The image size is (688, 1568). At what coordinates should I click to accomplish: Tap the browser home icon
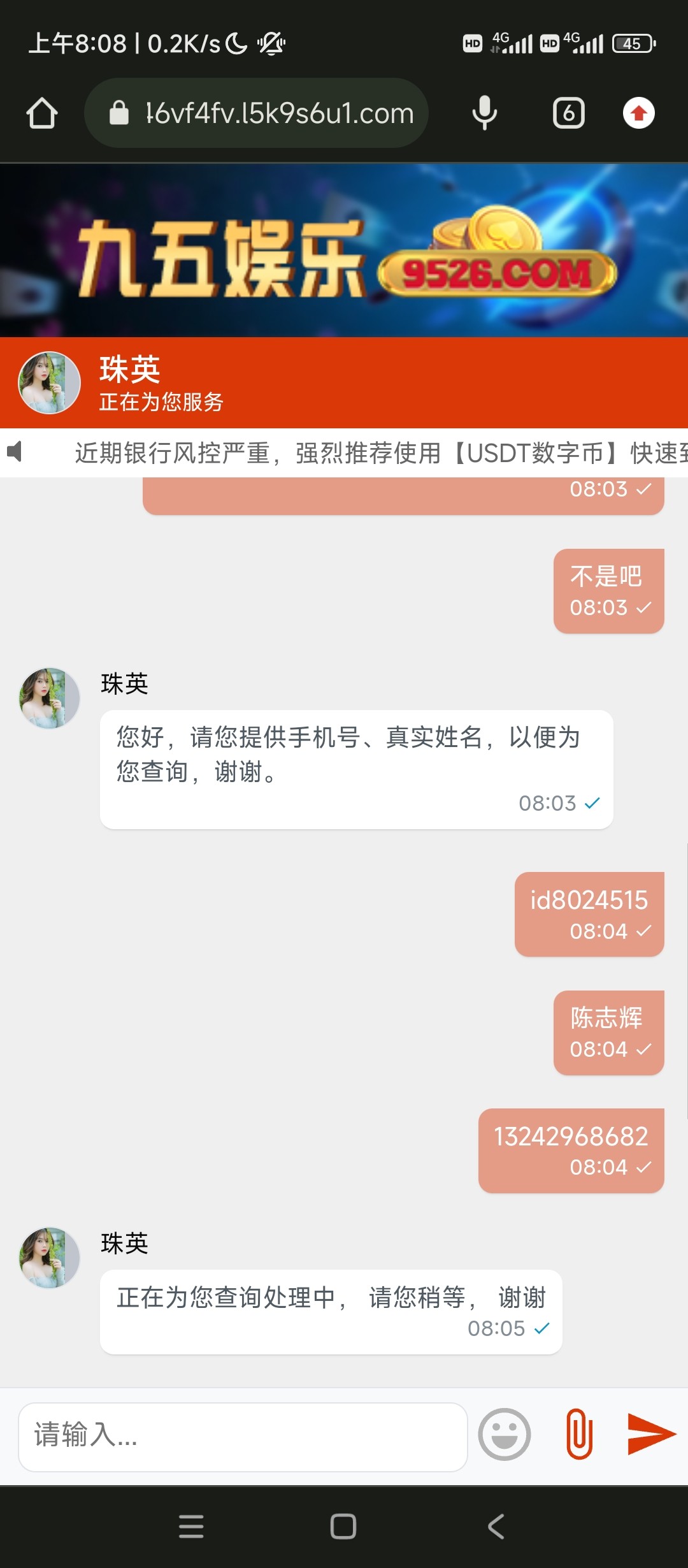click(x=41, y=113)
